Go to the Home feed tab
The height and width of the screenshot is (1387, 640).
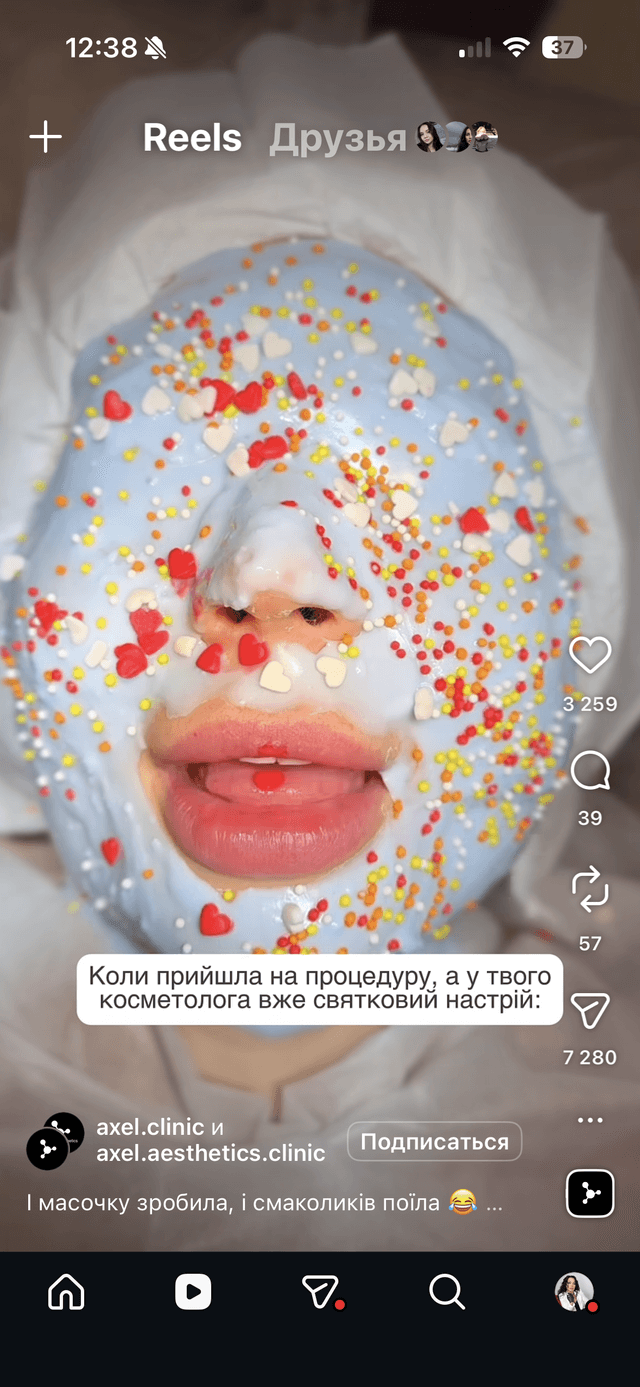click(66, 1293)
